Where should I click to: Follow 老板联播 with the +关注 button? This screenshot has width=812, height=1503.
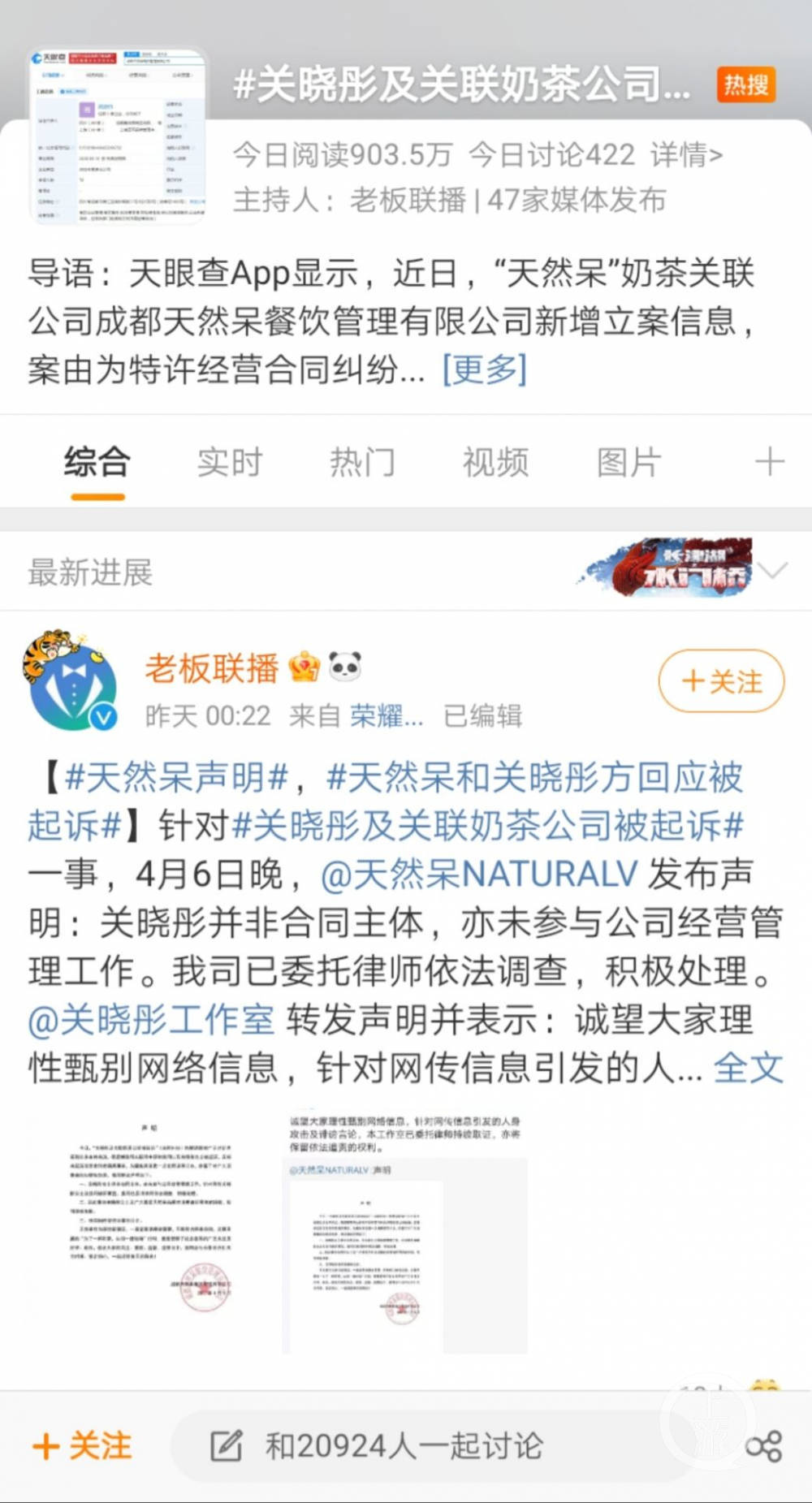coord(721,681)
